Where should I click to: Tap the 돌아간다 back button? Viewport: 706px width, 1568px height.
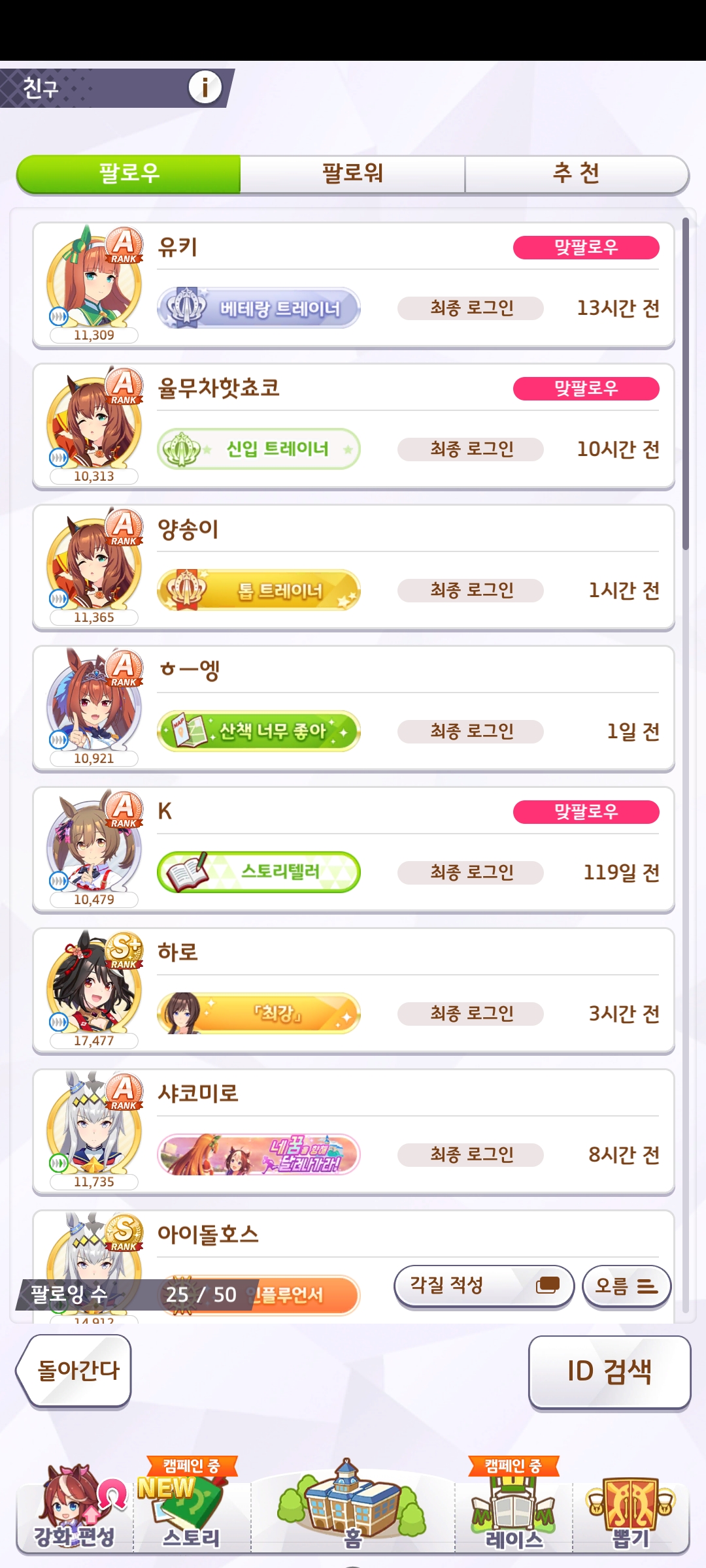[x=74, y=1371]
